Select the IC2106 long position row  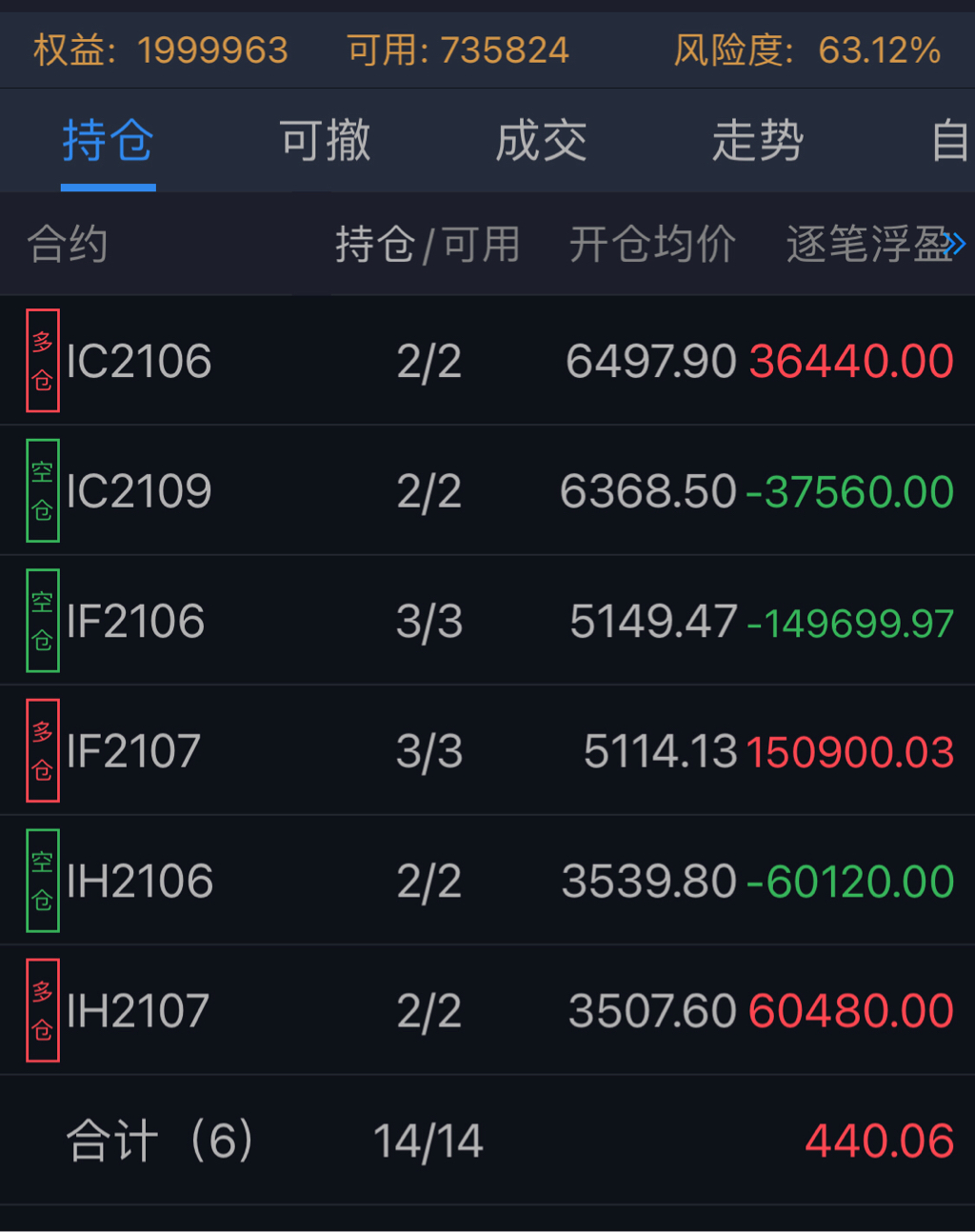point(487,361)
